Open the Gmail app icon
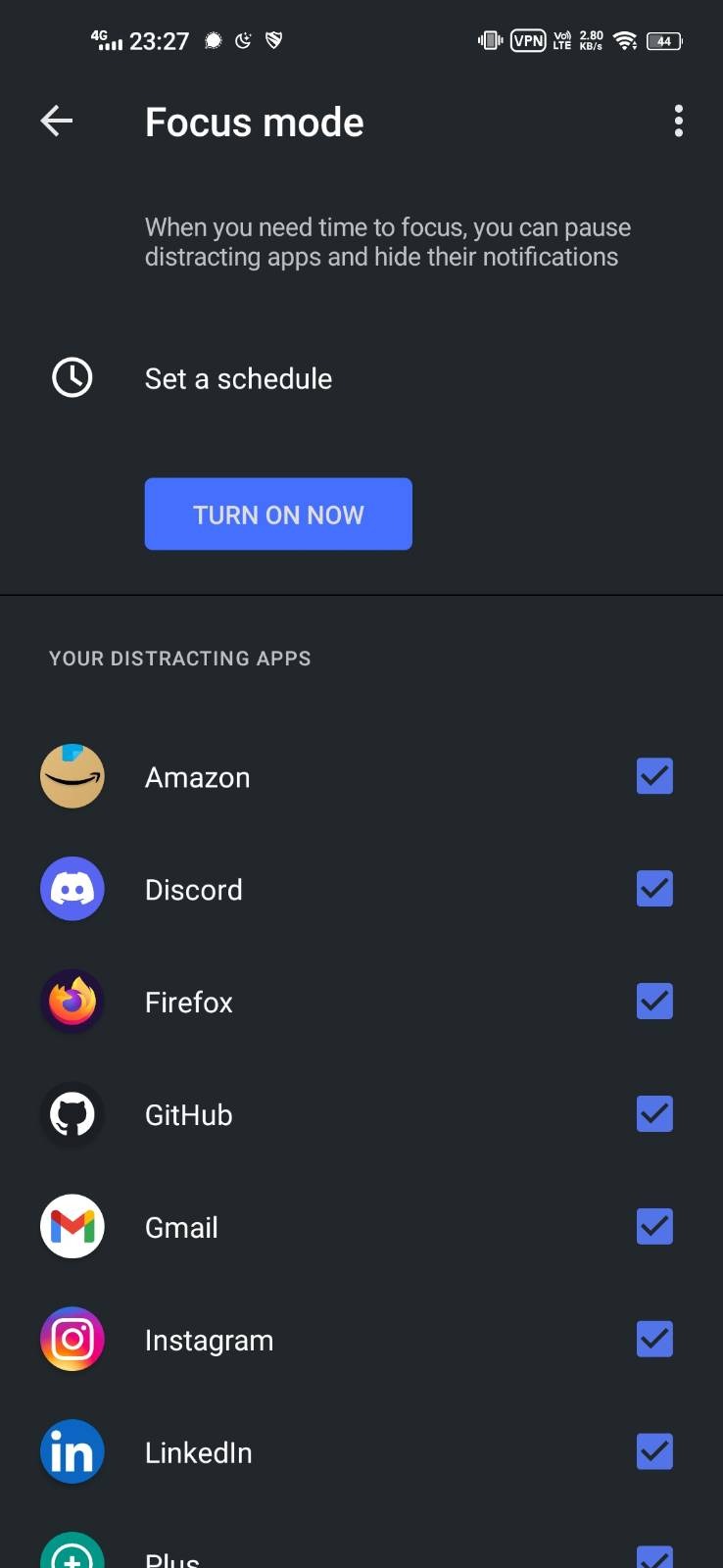 (72, 1226)
